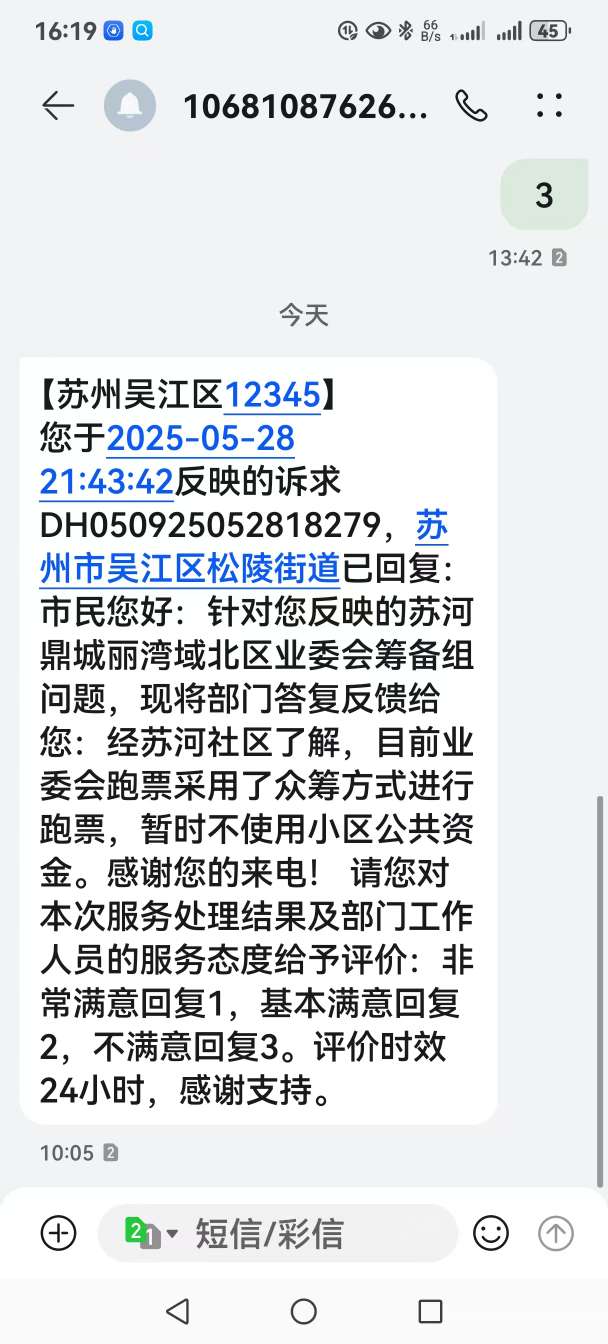
Task: Go to the home screen
Action: (x=303, y=1311)
